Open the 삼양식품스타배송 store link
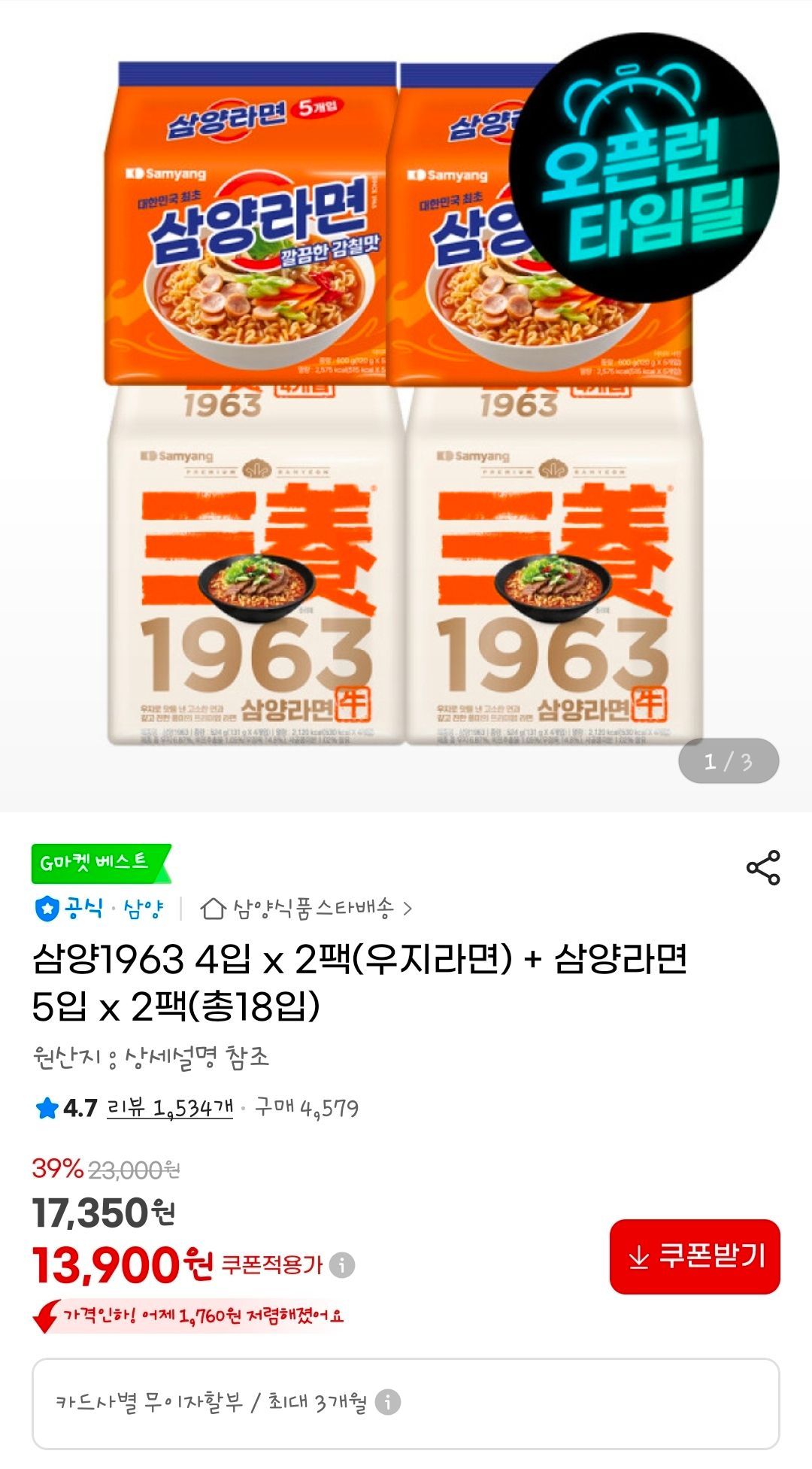The width and height of the screenshot is (812, 1469). click(307, 909)
